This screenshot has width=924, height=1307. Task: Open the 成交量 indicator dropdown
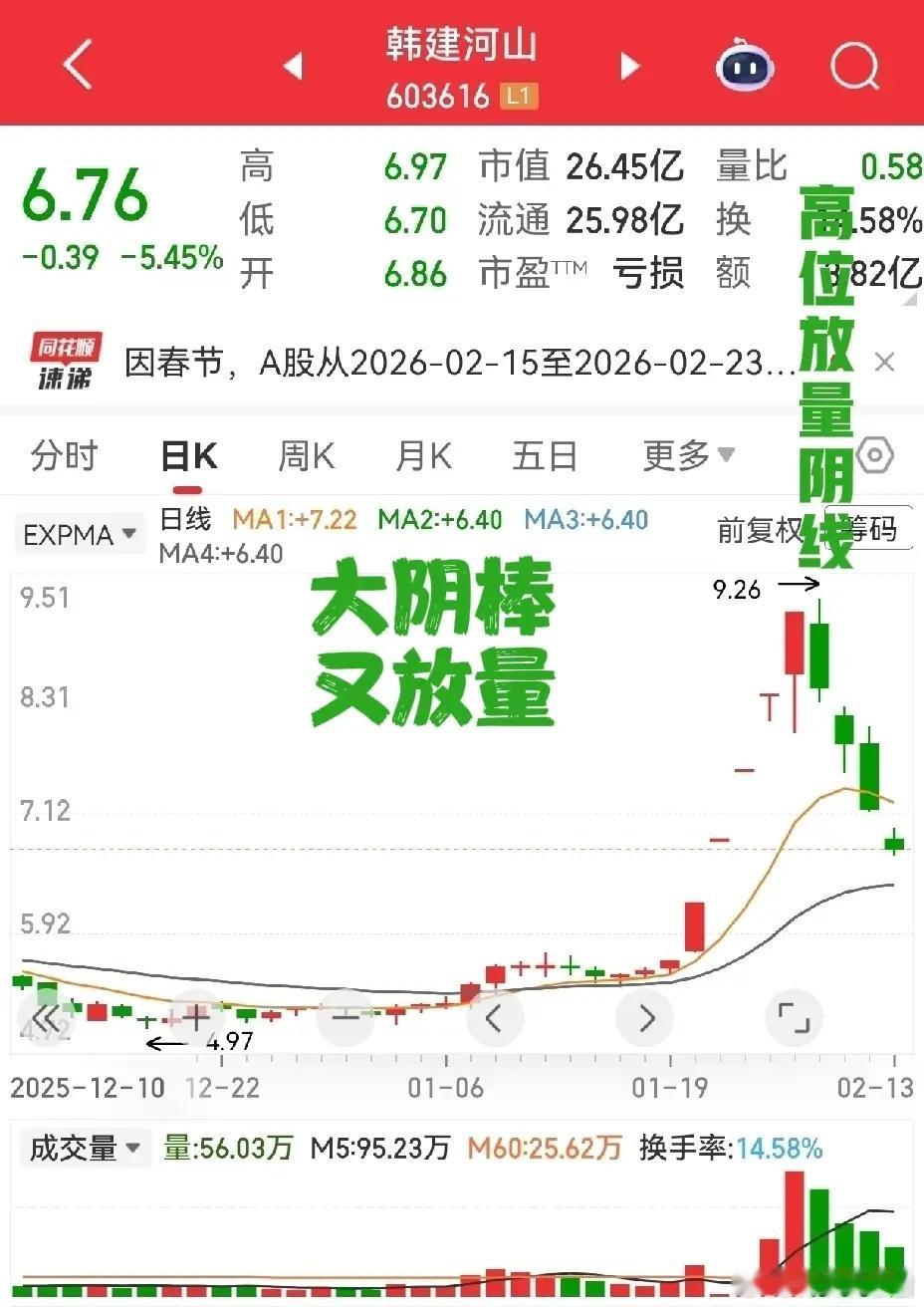[x=83, y=1148]
